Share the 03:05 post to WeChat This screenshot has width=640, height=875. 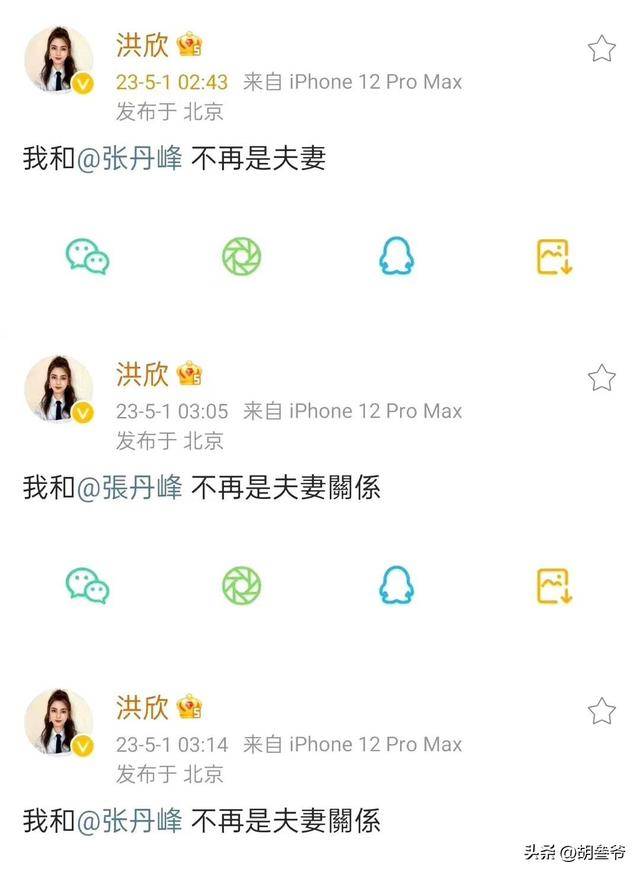88,585
